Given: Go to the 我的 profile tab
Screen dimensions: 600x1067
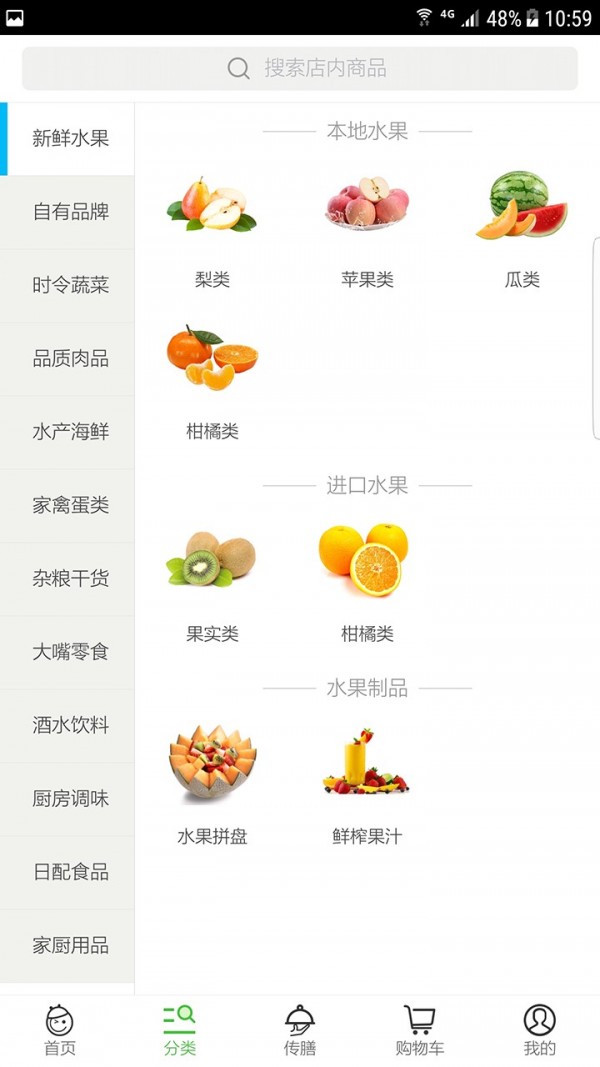Looking at the screenshot, I should click(x=539, y=1030).
